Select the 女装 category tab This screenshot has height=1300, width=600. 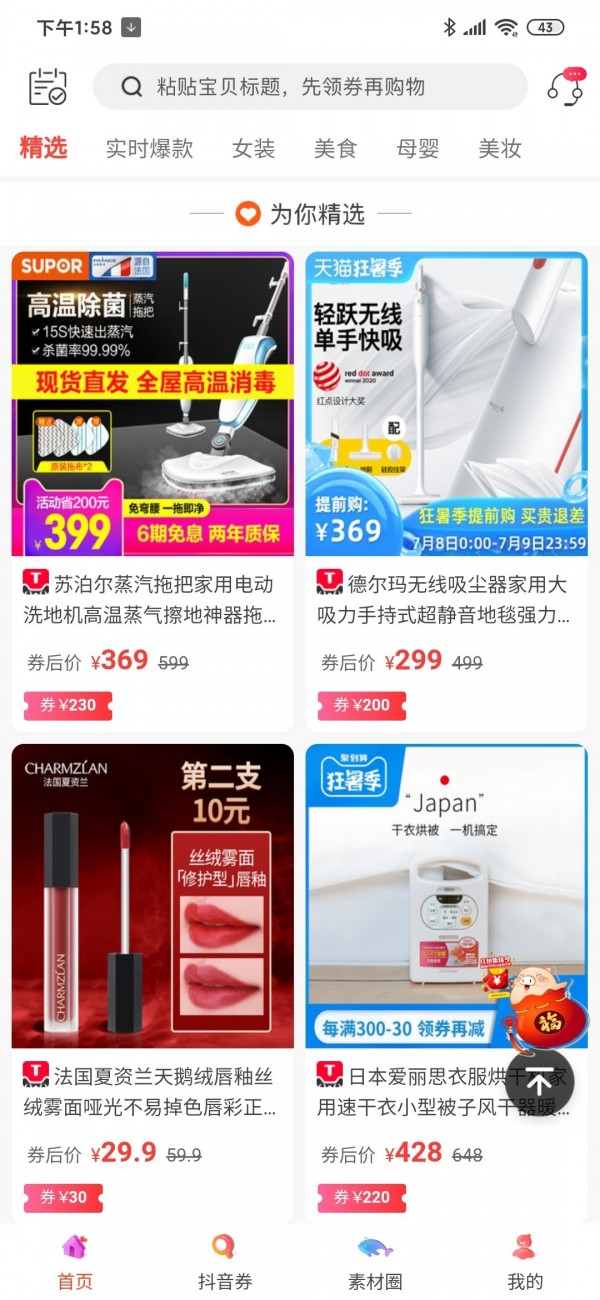253,149
